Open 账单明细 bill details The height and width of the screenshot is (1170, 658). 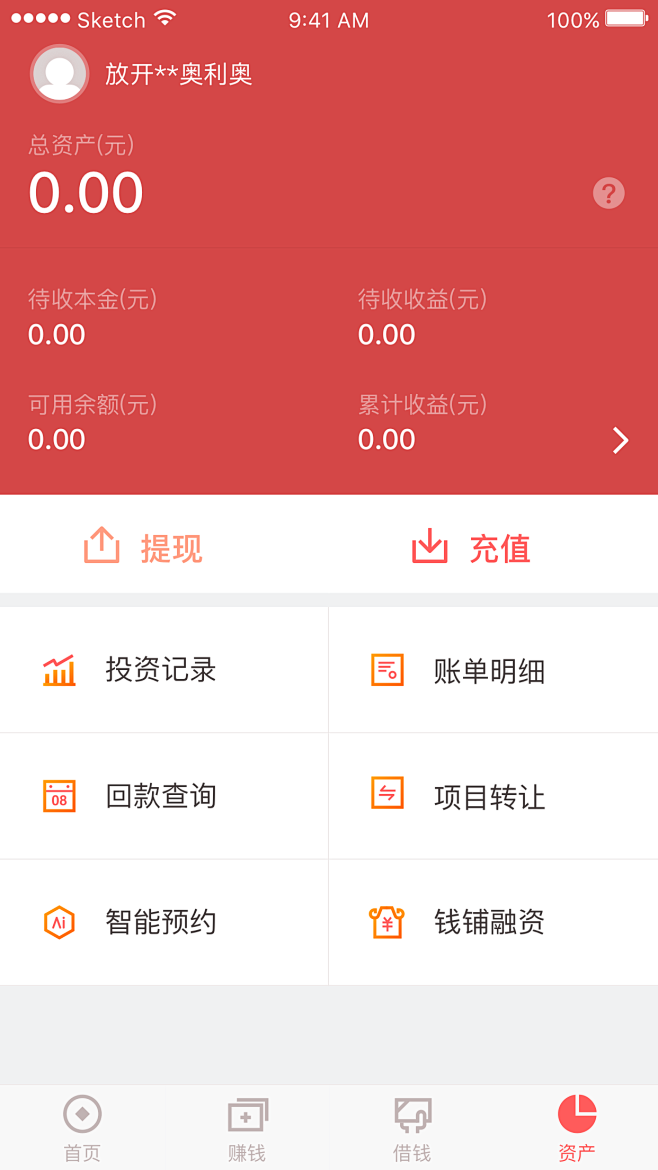(x=492, y=670)
